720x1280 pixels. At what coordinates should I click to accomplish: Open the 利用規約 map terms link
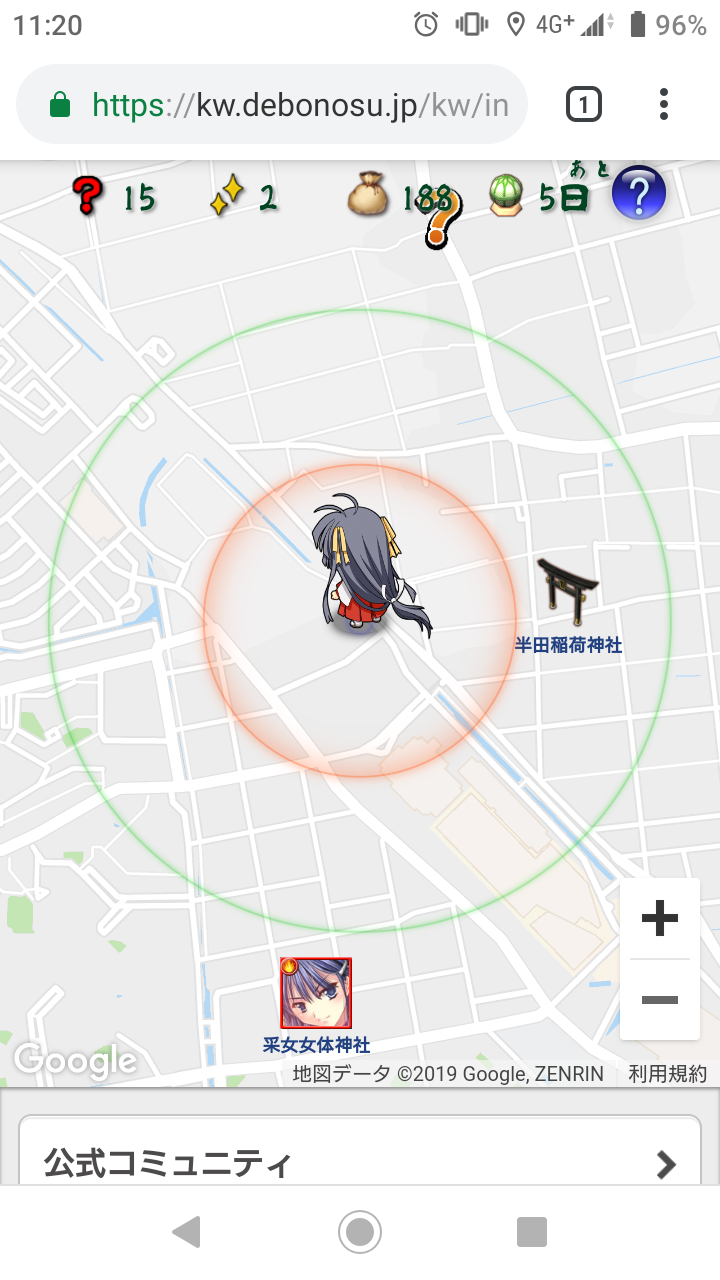coord(668,1074)
